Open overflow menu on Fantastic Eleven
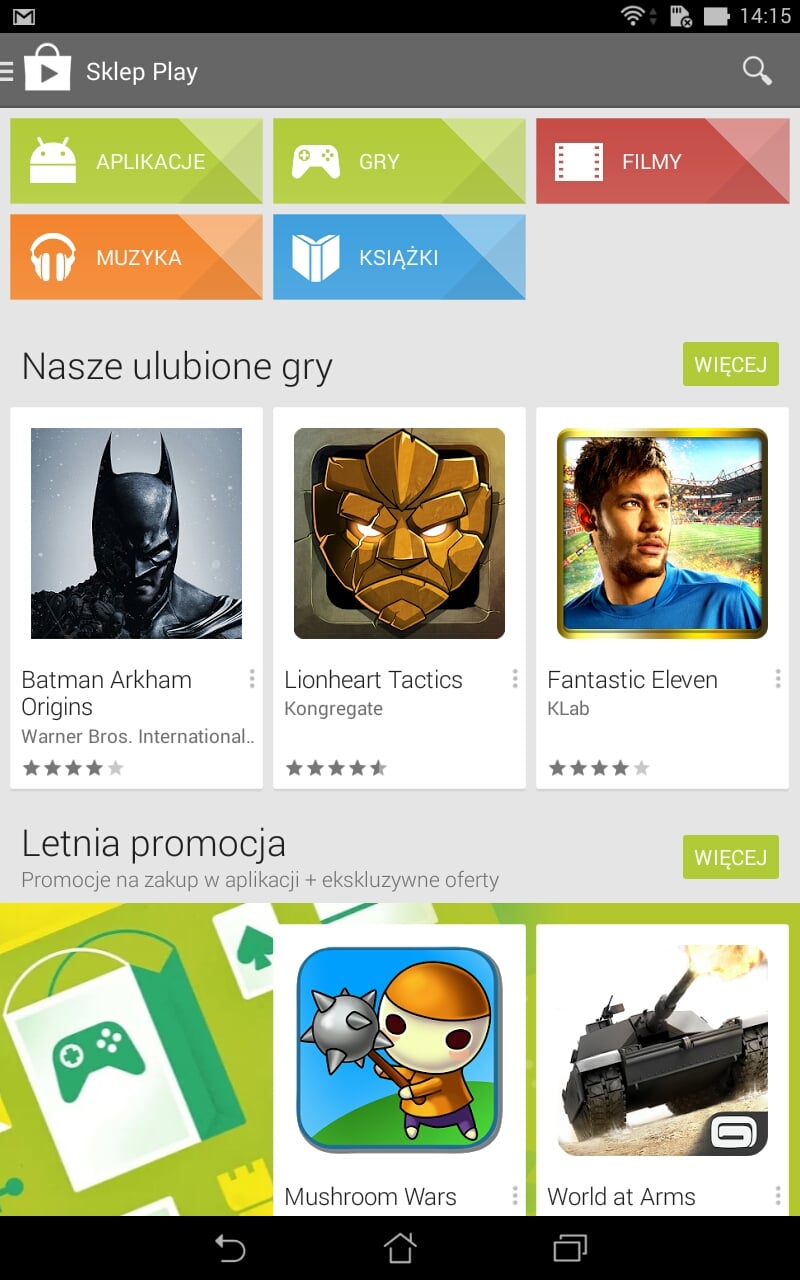This screenshot has height=1280, width=800. 777,680
